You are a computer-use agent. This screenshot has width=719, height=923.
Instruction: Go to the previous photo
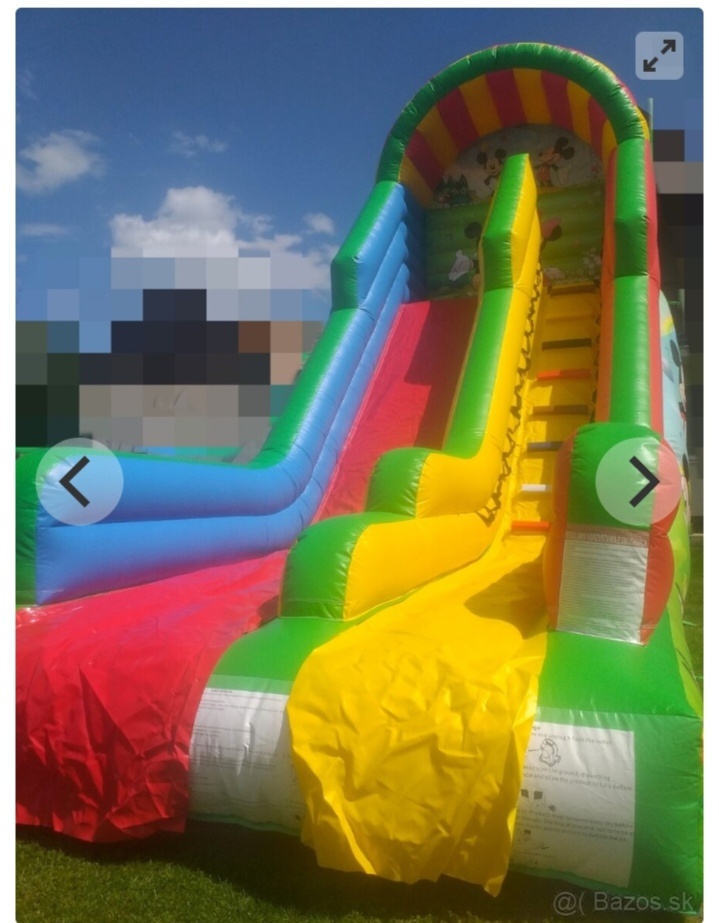[79, 482]
